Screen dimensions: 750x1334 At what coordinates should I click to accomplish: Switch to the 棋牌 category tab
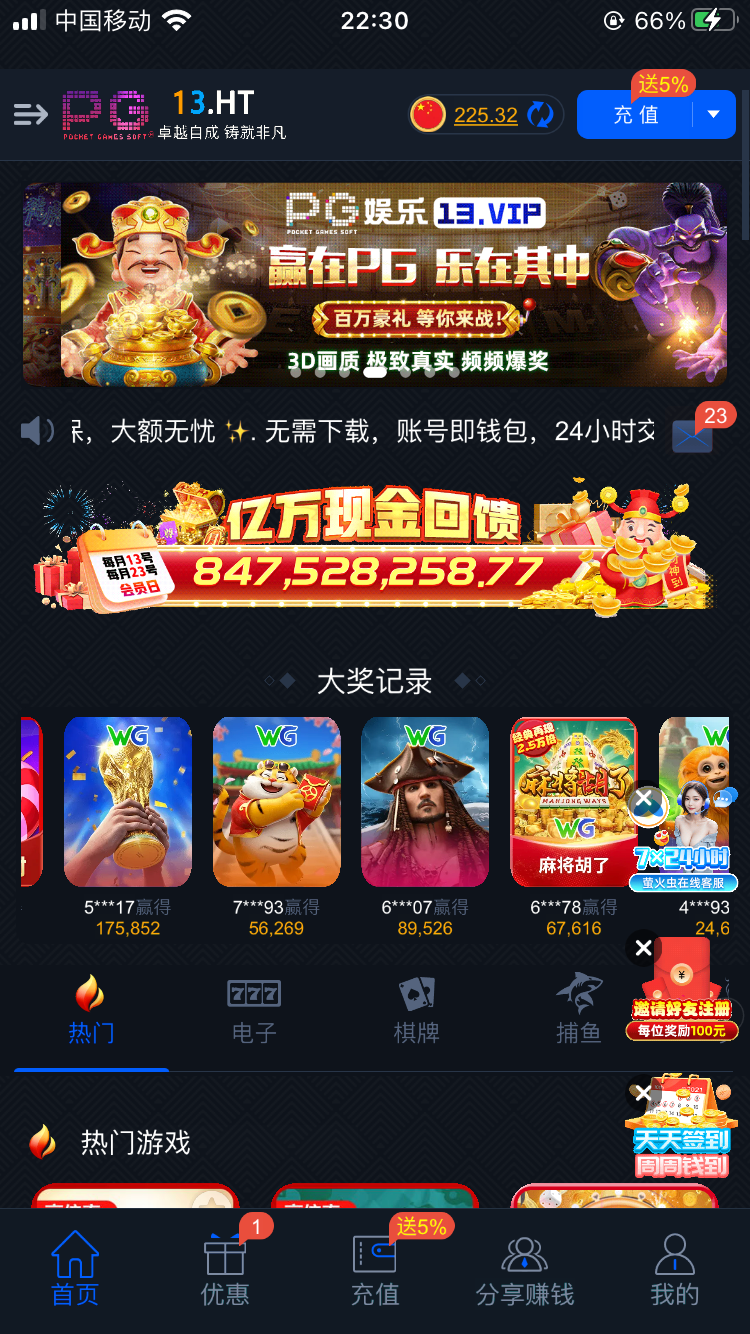[416, 1011]
